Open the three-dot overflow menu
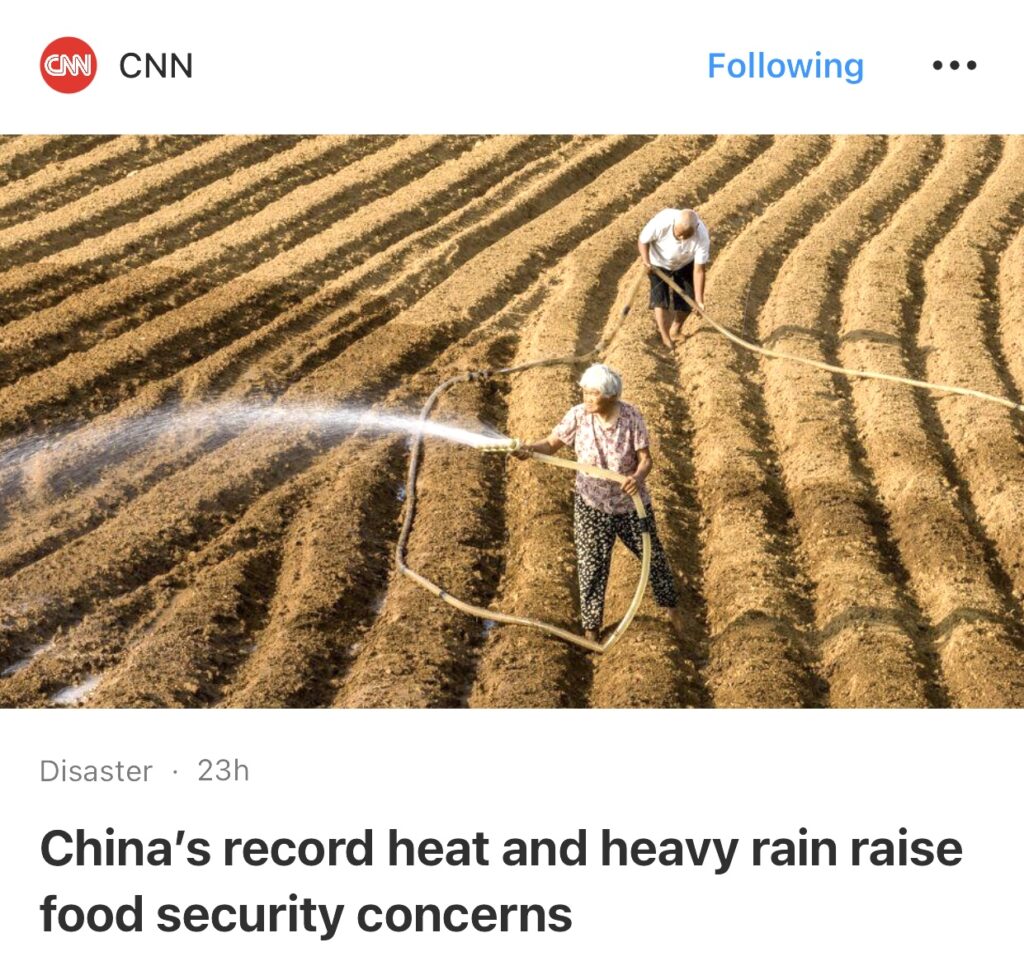 click(953, 66)
